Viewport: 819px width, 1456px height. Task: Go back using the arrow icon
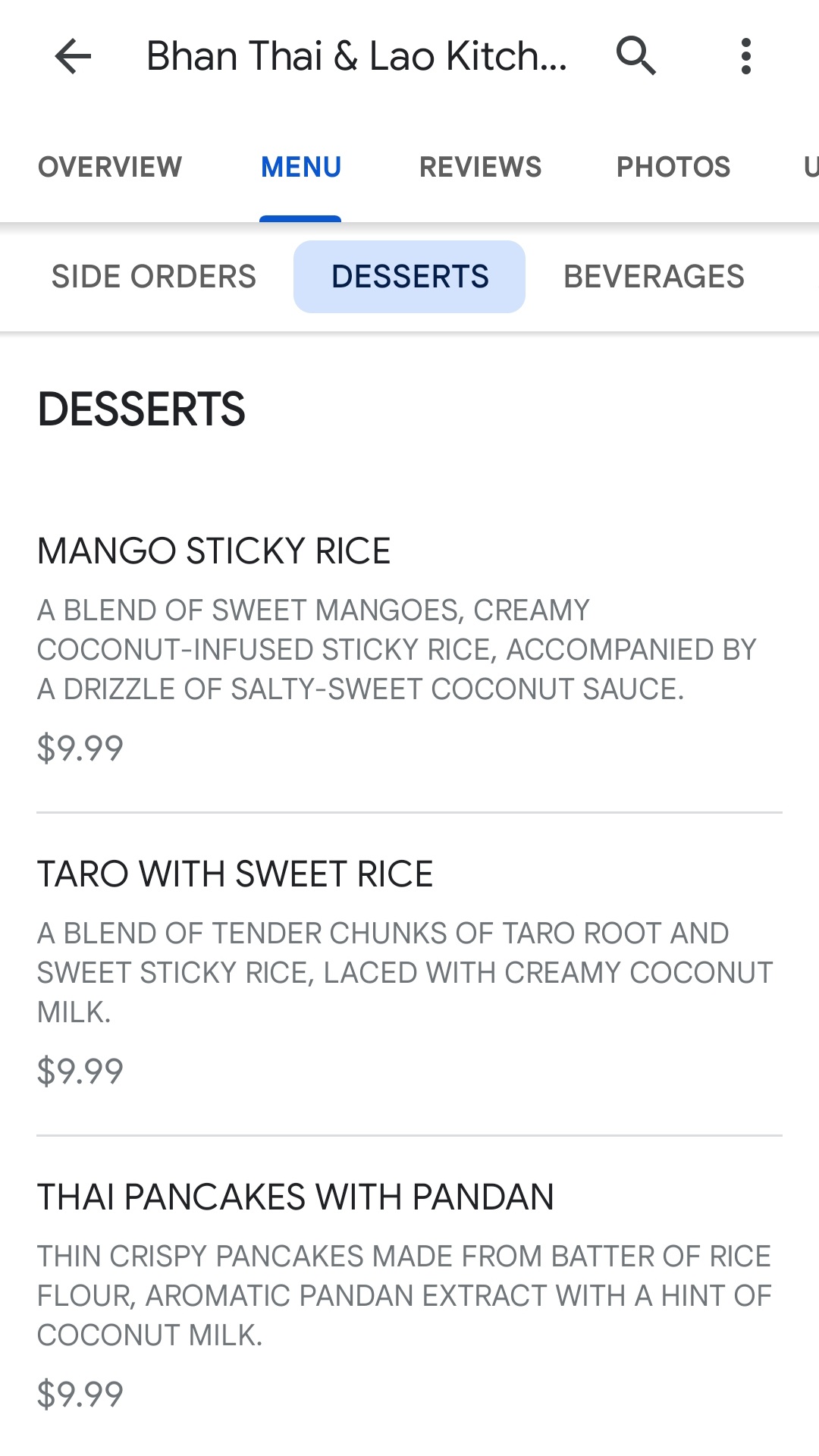pyautogui.click(x=73, y=57)
